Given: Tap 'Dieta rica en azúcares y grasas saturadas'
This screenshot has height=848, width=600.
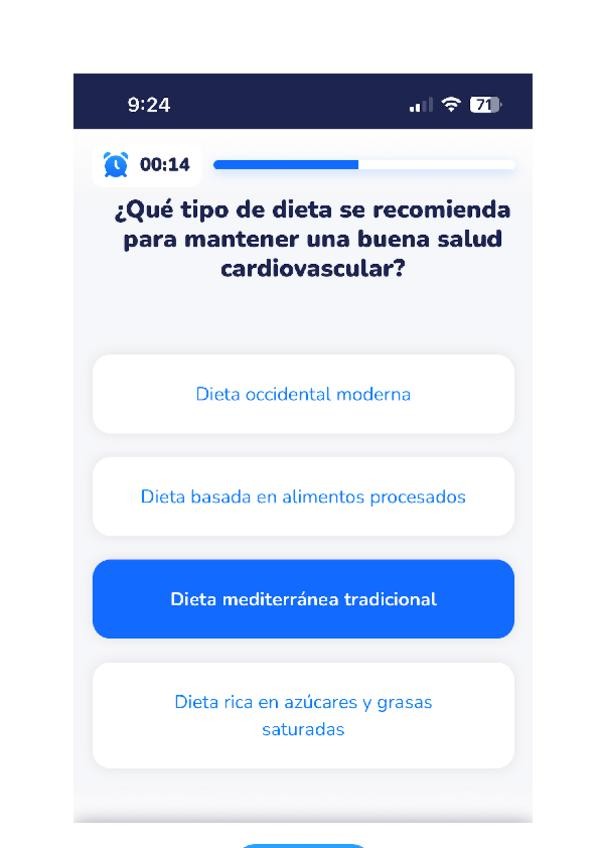Looking at the screenshot, I should [303, 715].
